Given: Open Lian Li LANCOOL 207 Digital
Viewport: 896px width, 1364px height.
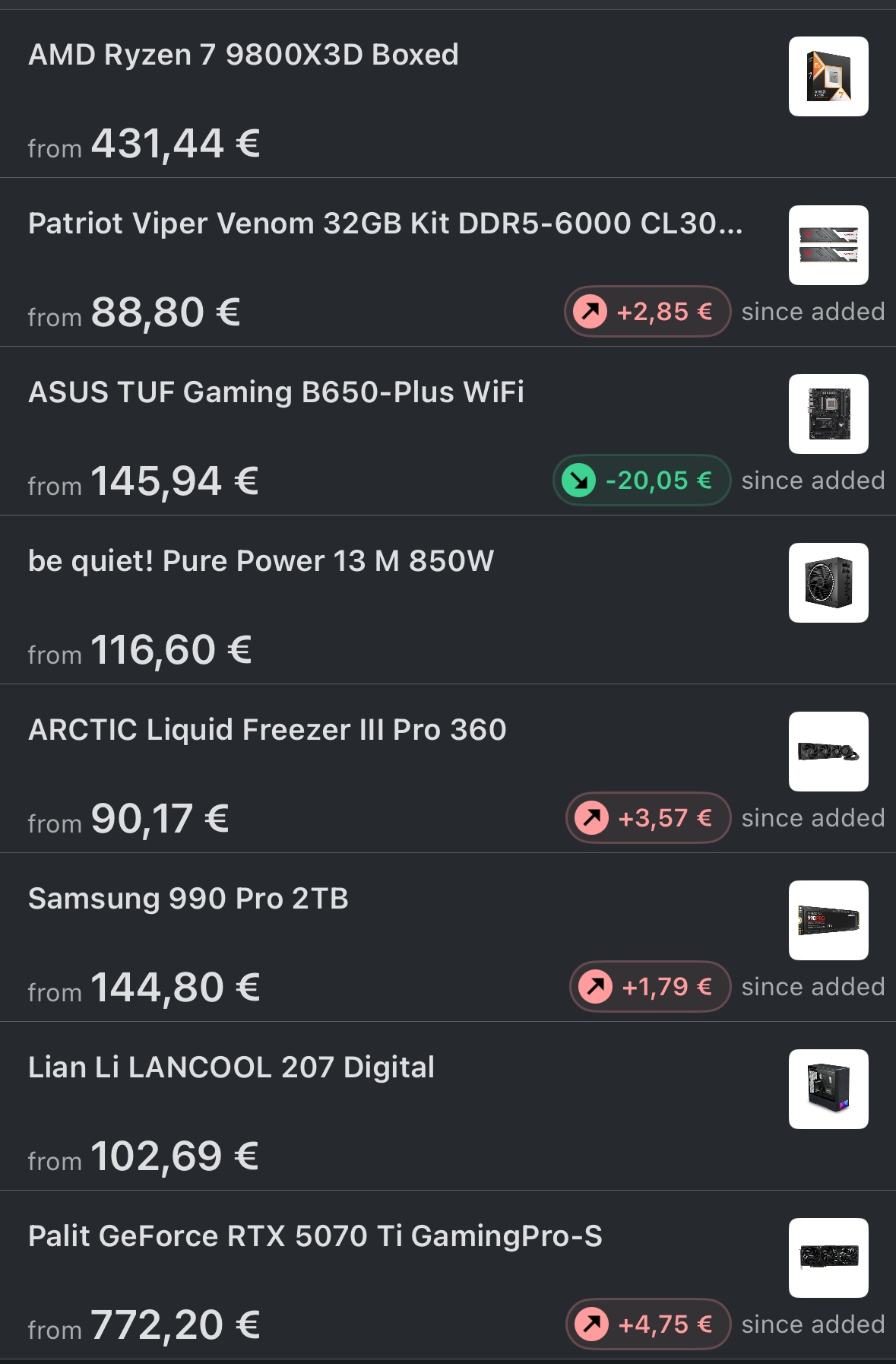Looking at the screenshot, I should pyautogui.click(x=231, y=1068).
